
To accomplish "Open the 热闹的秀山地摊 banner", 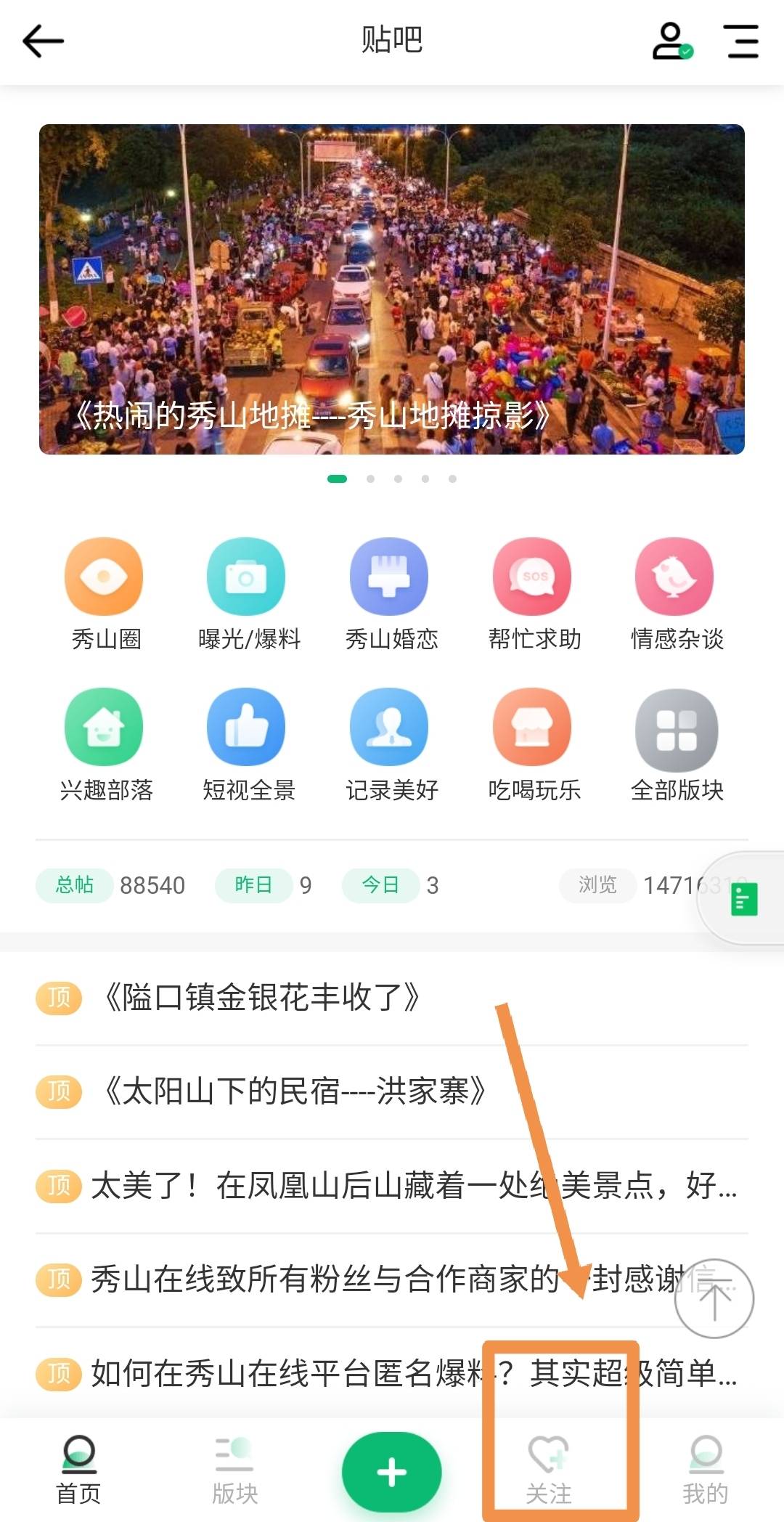I will [x=392, y=289].
